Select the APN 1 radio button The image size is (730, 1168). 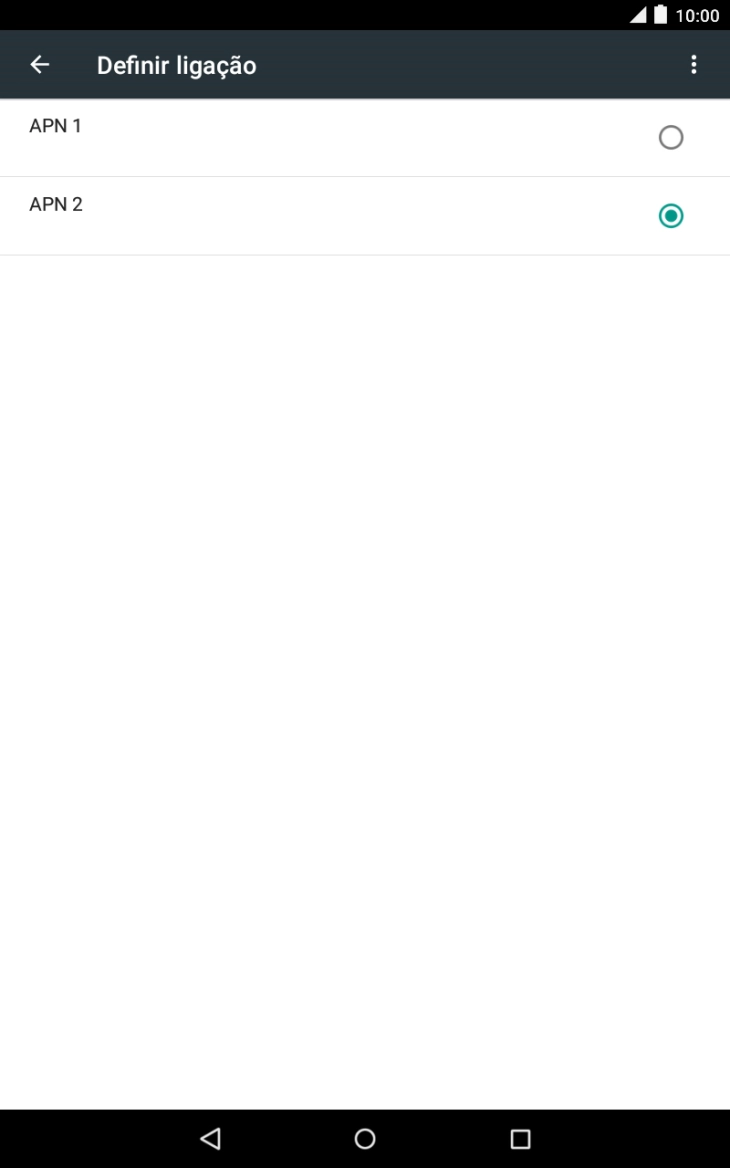coord(671,138)
